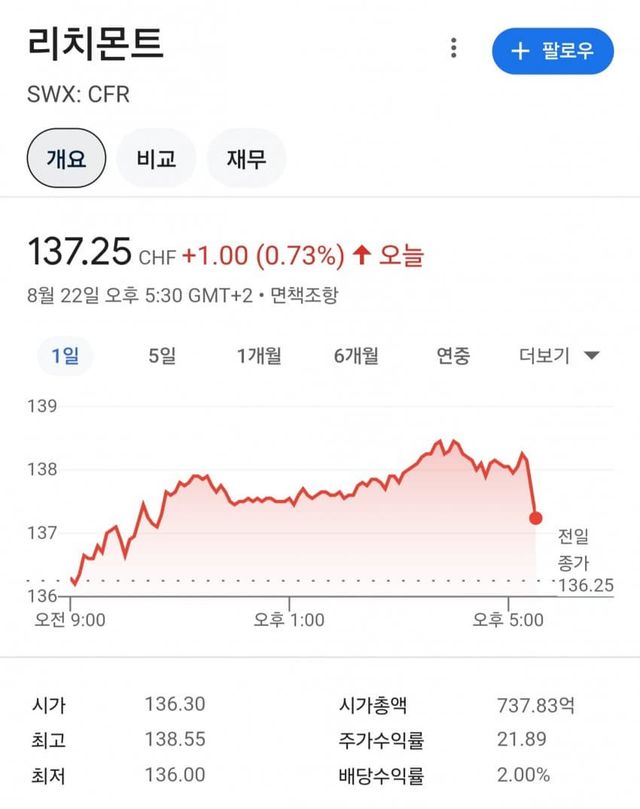View the 6개월 chart range
Viewport: 640px width, 809px height.
(356, 356)
